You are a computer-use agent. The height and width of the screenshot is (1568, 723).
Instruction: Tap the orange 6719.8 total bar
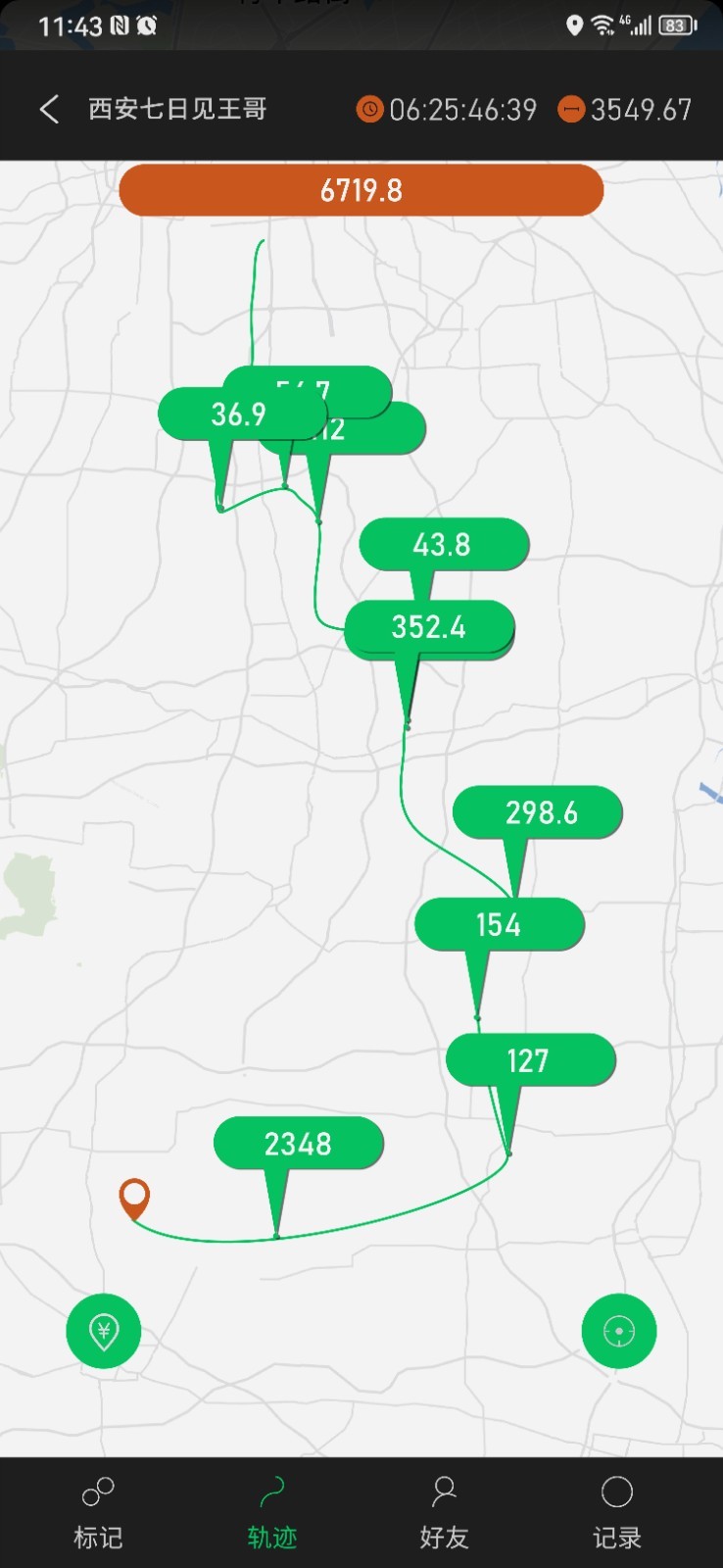tap(361, 190)
